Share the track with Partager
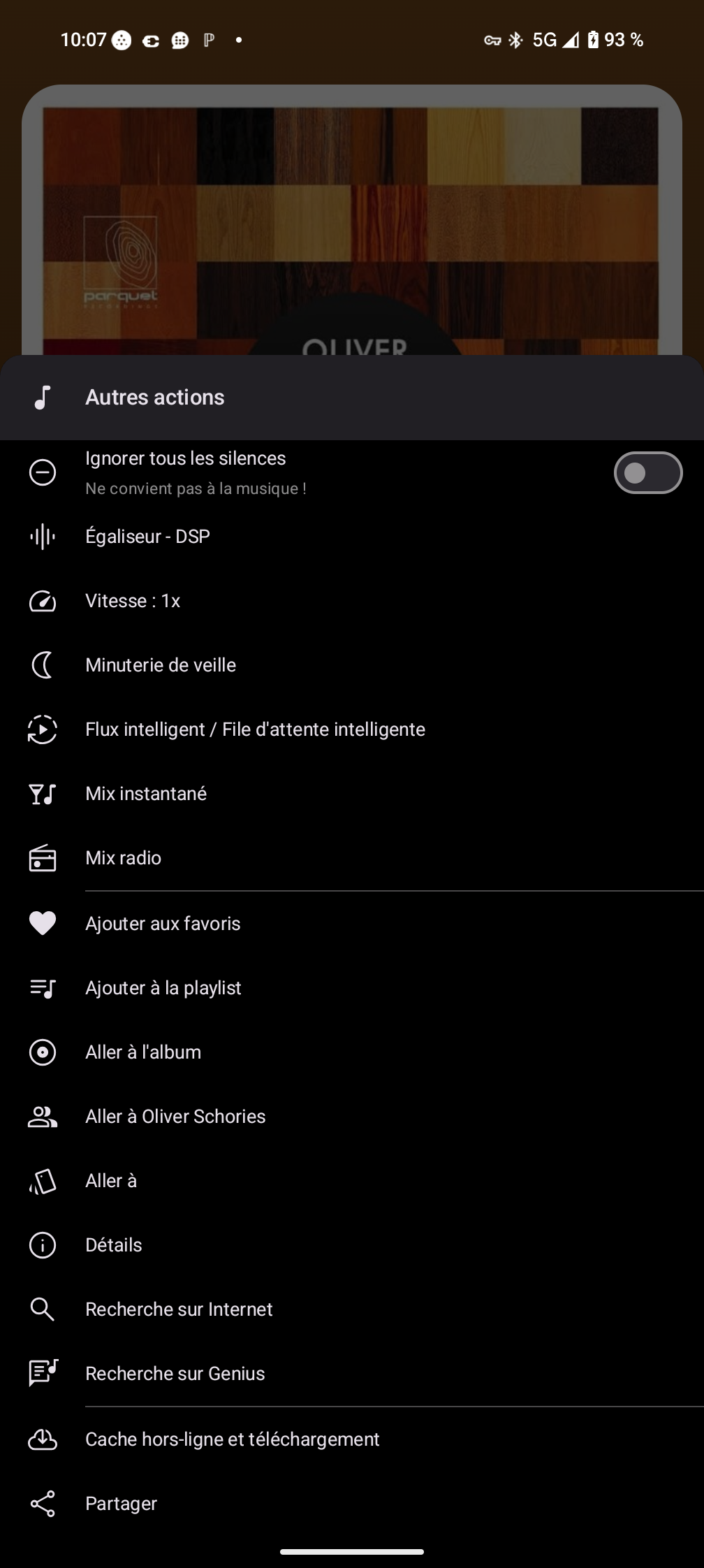The width and height of the screenshot is (704, 1568). pyautogui.click(x=352, y=1504)
